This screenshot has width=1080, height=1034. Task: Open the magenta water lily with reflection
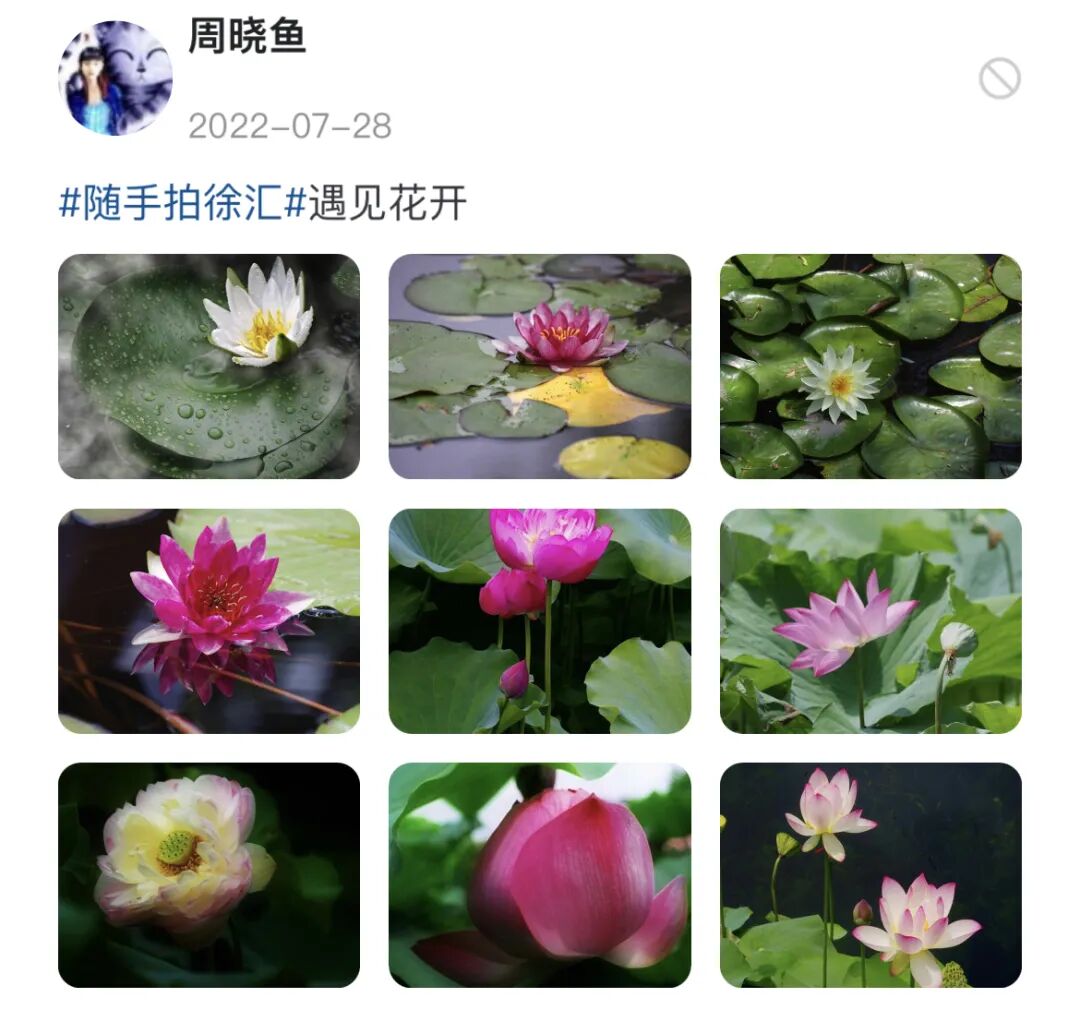point(209,621)
